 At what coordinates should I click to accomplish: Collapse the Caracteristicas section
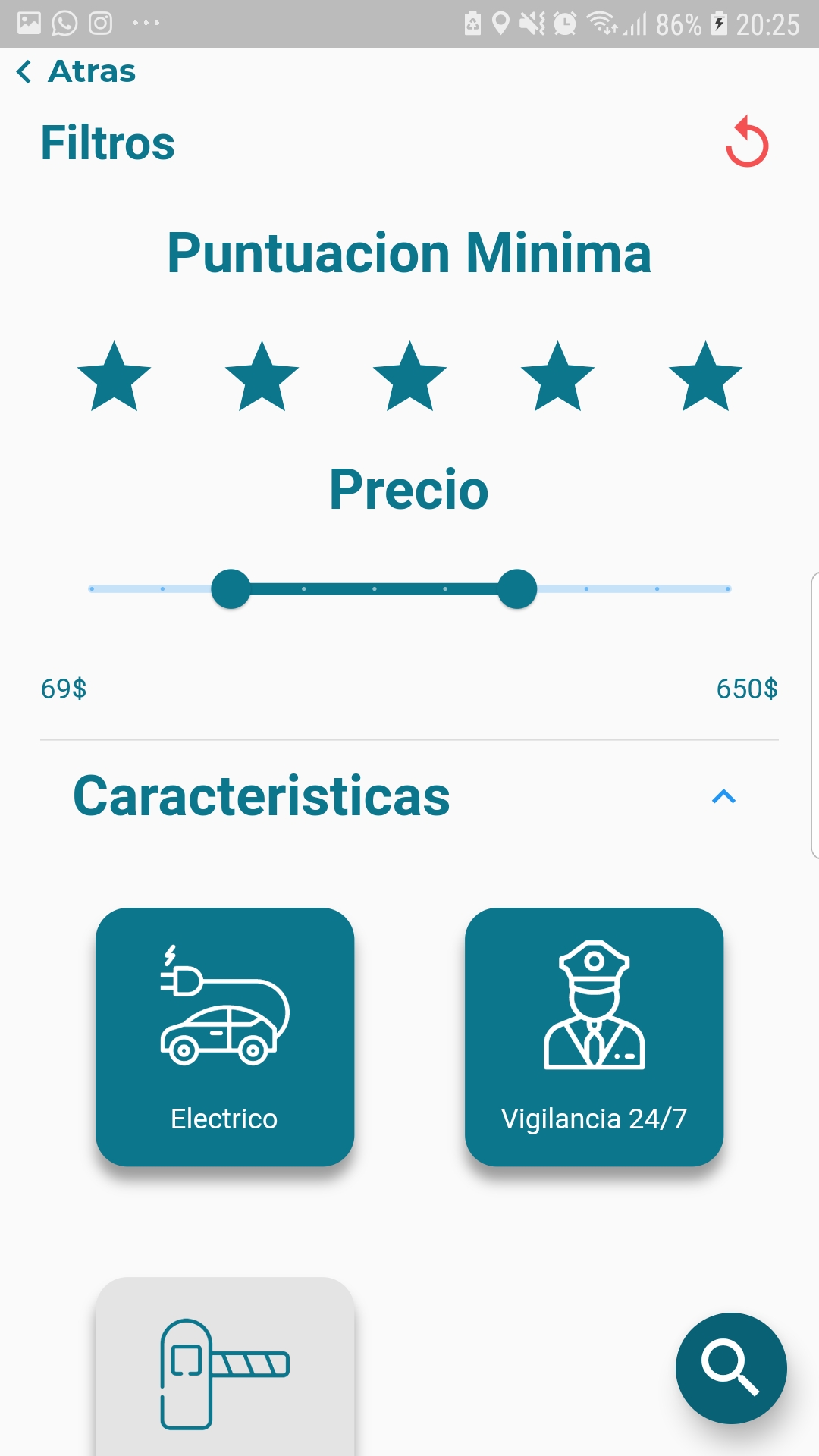724,796
